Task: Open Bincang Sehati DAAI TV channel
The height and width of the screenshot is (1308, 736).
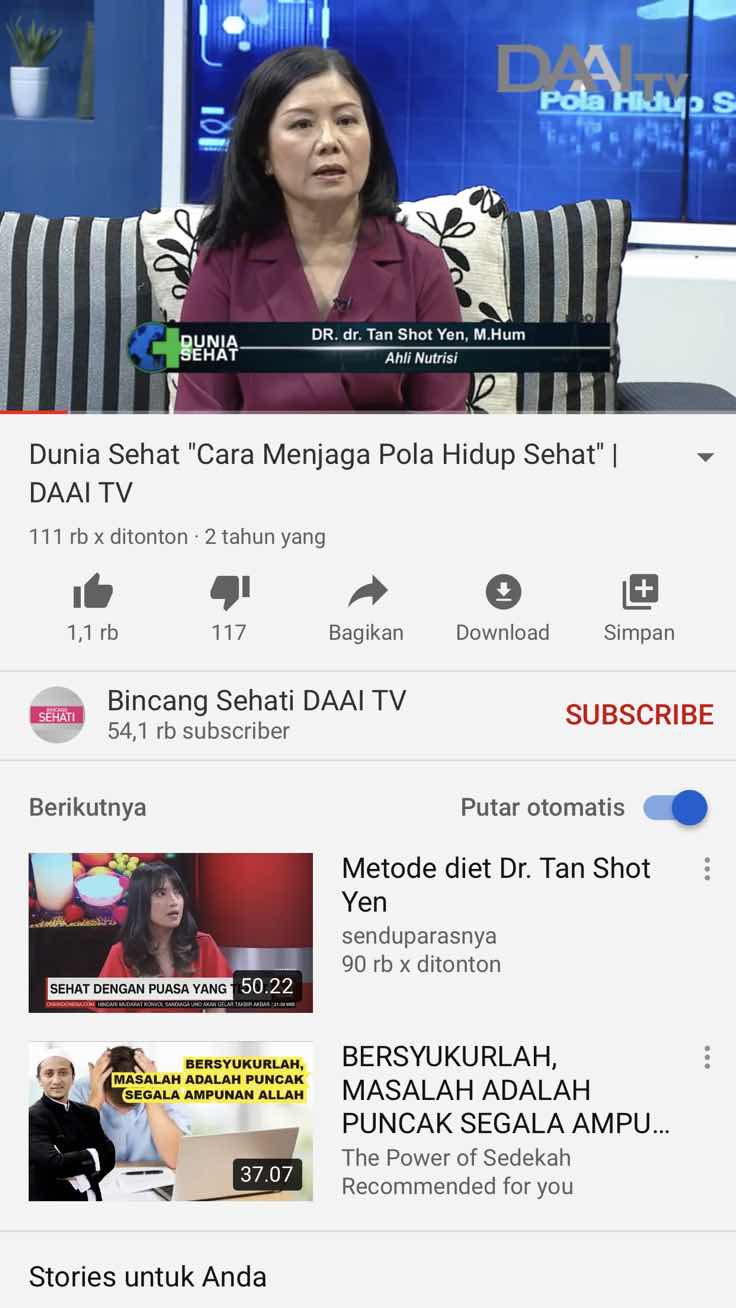Action: [256, 714]
